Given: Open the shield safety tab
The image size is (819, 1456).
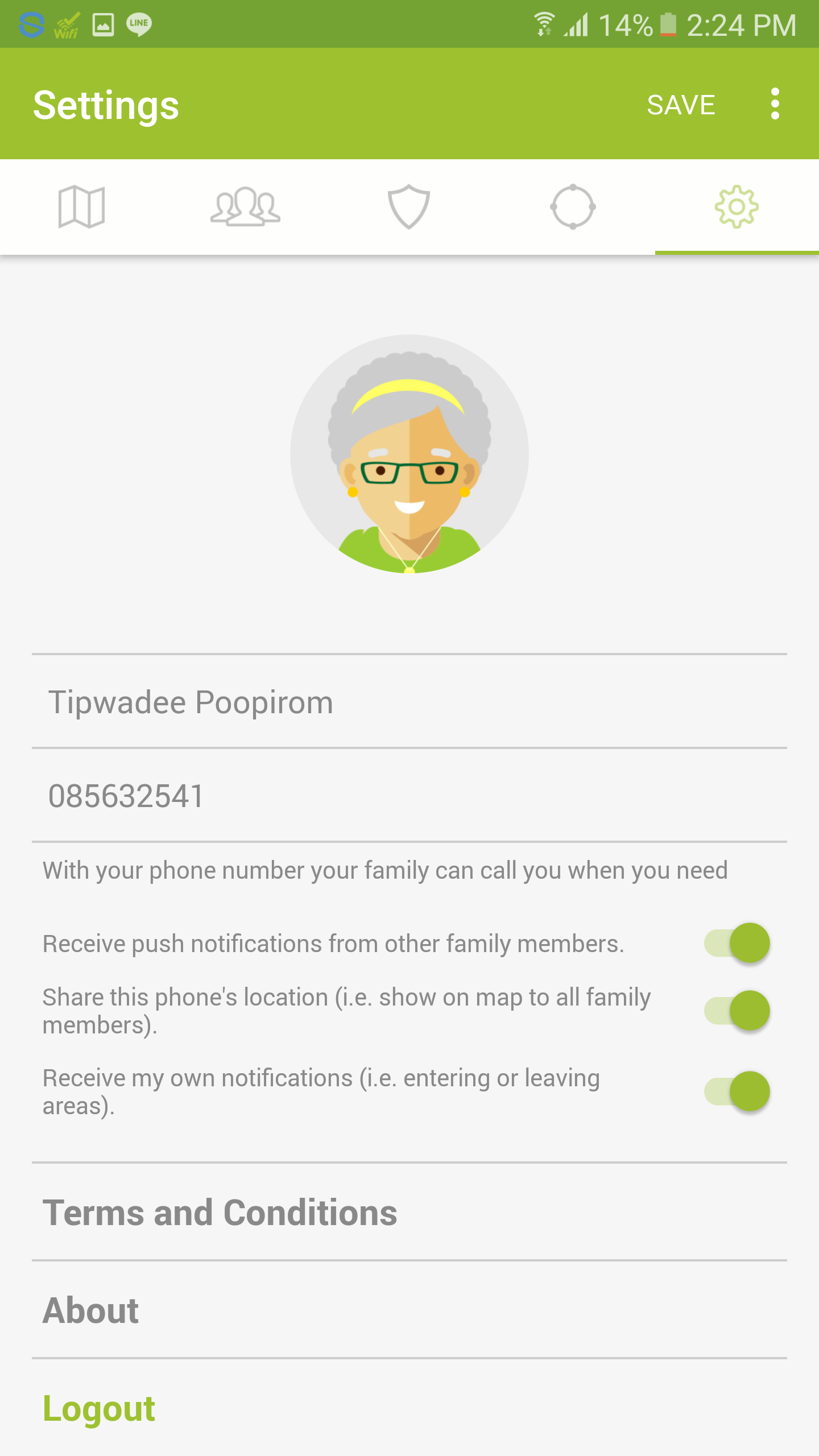Looking at the screenshot, I should tap(408, 207).
